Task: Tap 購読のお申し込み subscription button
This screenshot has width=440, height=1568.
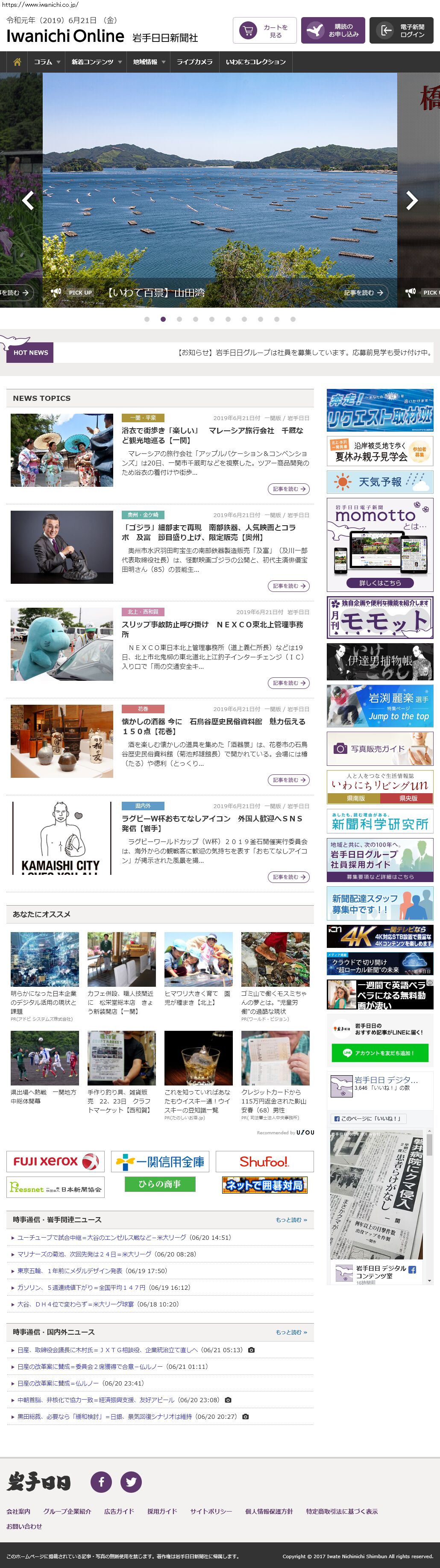Action: pos(332,30)
